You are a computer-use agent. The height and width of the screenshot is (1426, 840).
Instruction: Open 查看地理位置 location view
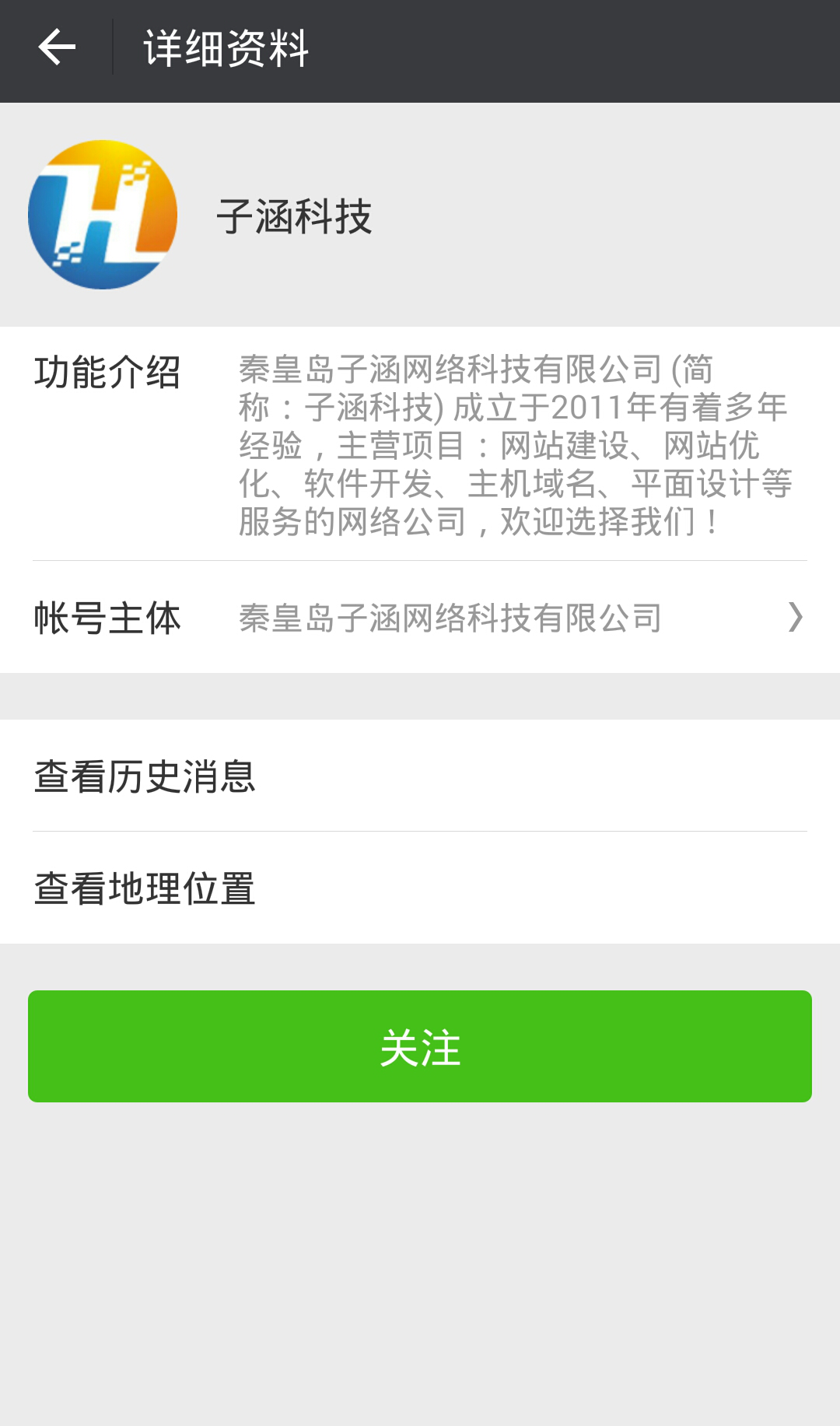click(x=420, y=888)
